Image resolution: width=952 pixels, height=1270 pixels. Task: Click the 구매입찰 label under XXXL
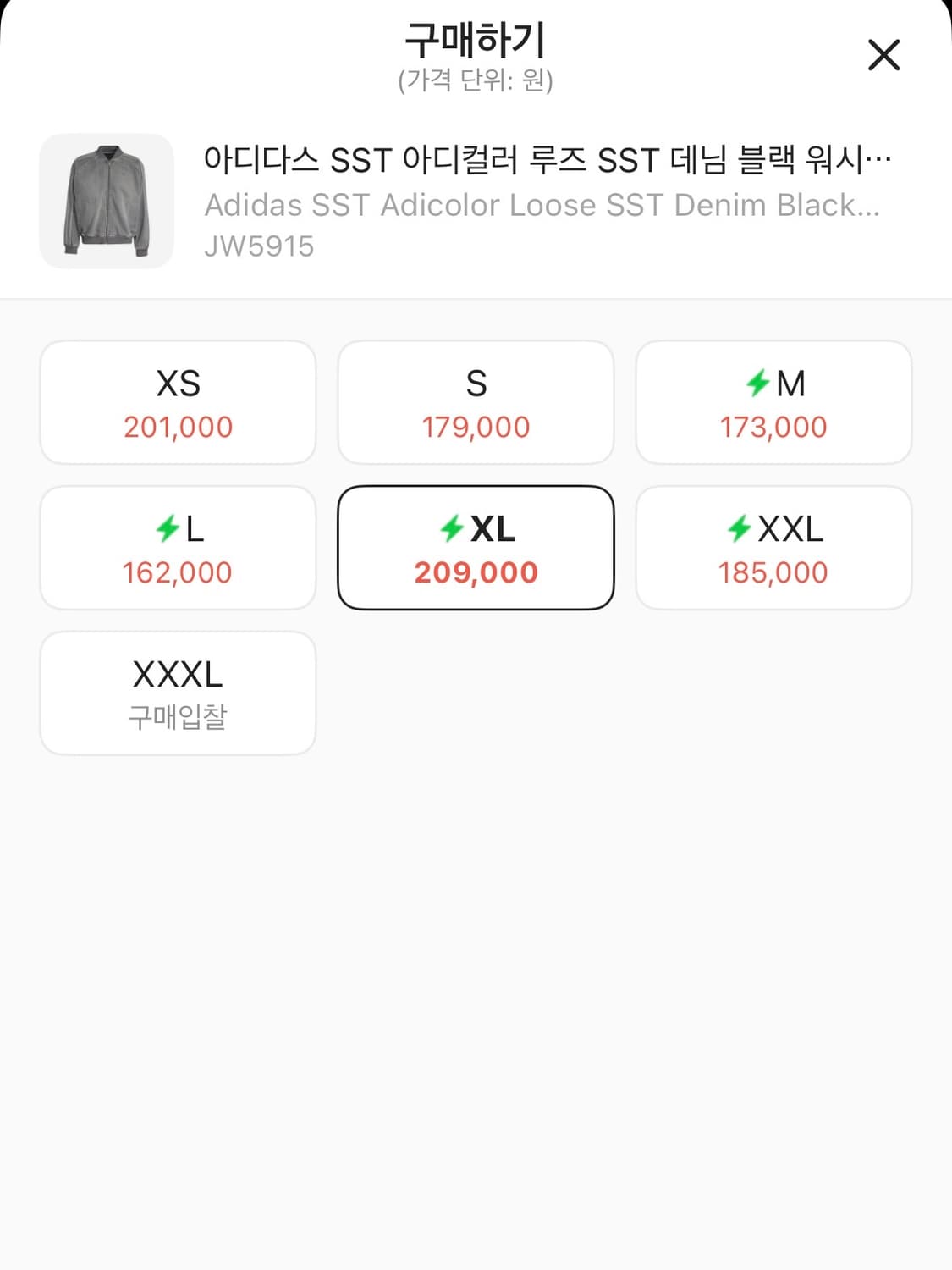click(177, 717)
